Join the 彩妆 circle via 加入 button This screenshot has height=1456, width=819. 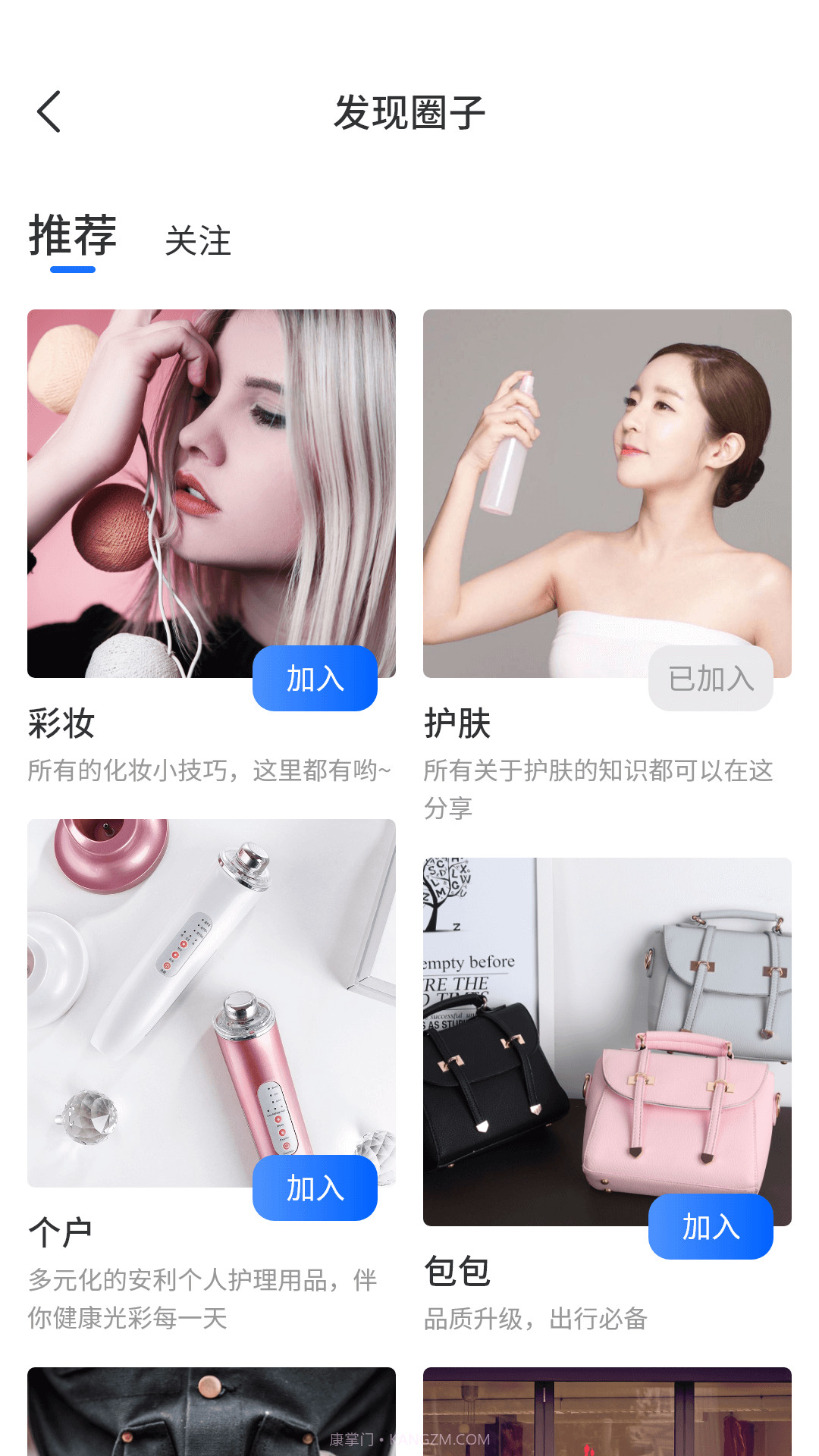[315, 679]
